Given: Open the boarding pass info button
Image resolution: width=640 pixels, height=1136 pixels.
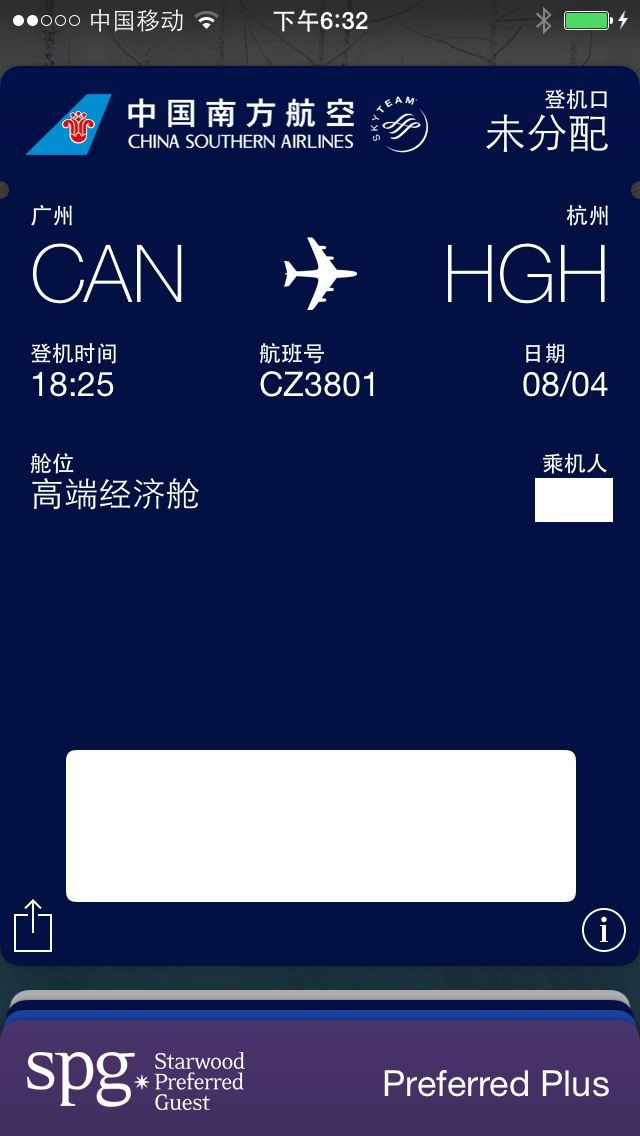Looking at the screenshot, I should pyautogui.click(x=603, y=931).
